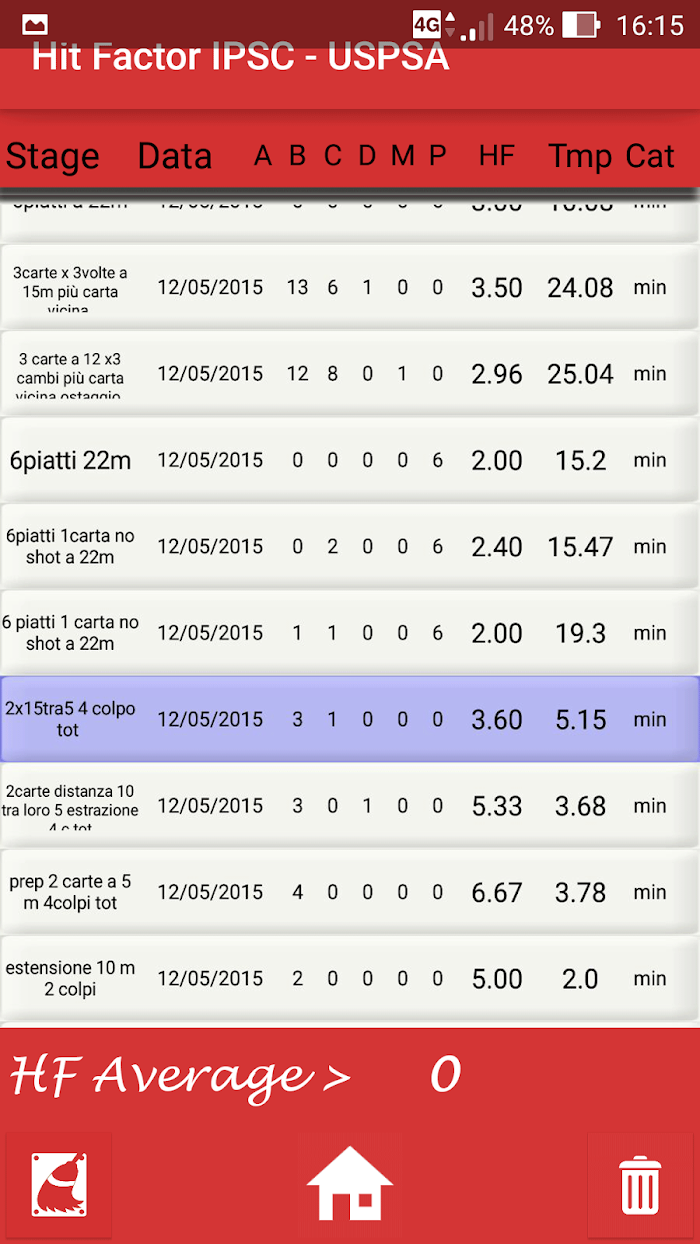Open the bottom-left app logo icon
Viewport: 700px width, 1244px height.
pyautogui.click(x=59, y=1186)
